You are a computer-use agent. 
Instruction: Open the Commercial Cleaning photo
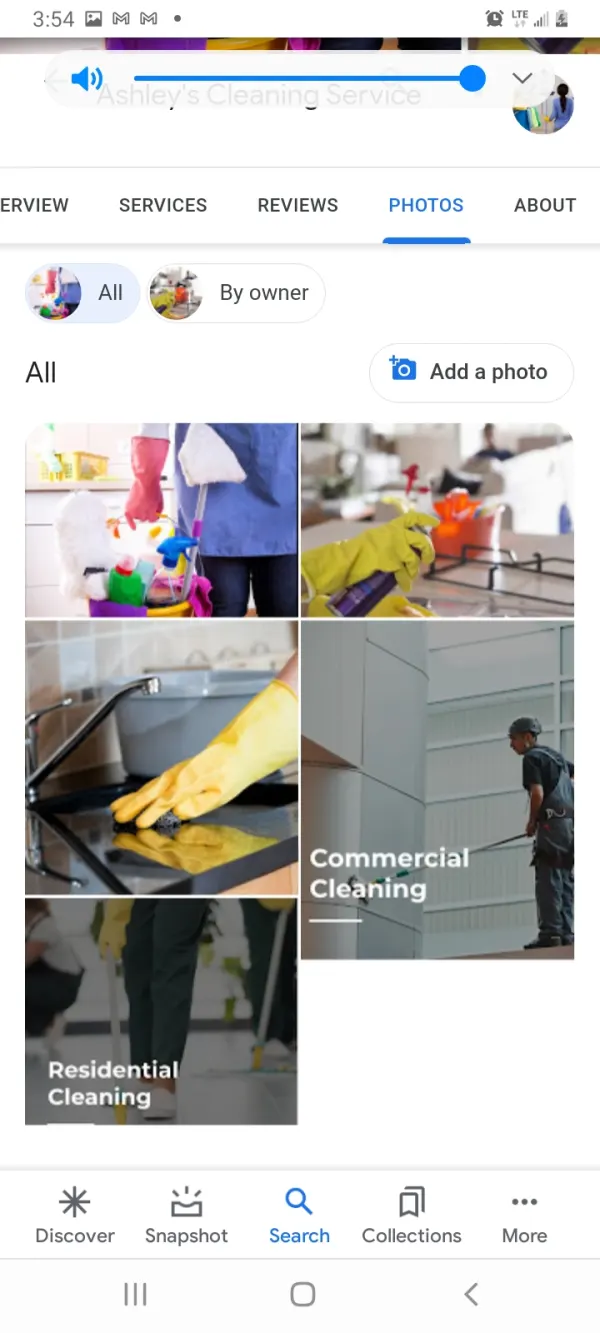click(437, 790)
